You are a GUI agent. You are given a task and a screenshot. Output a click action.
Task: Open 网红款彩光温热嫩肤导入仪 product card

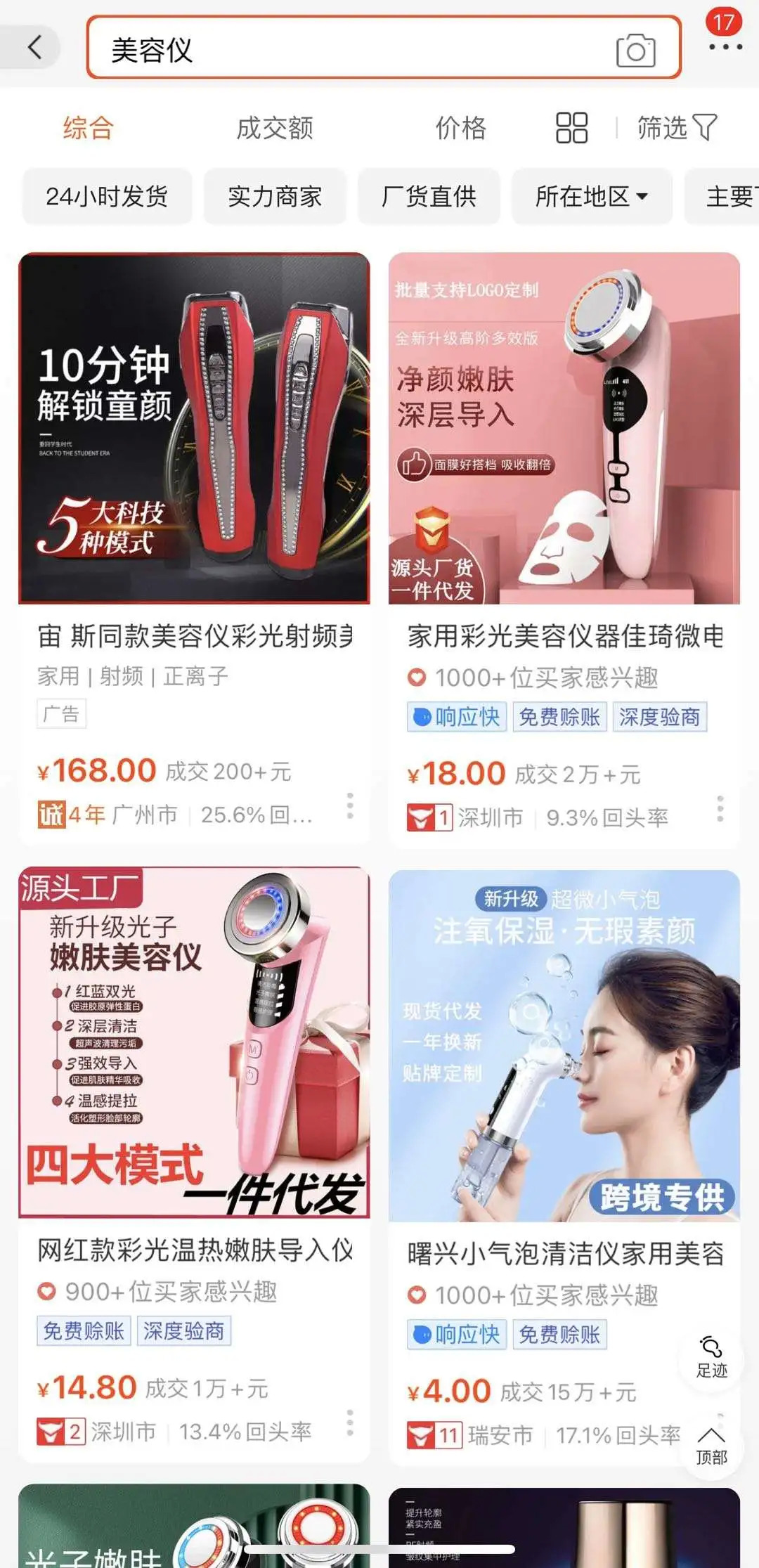194,1043
